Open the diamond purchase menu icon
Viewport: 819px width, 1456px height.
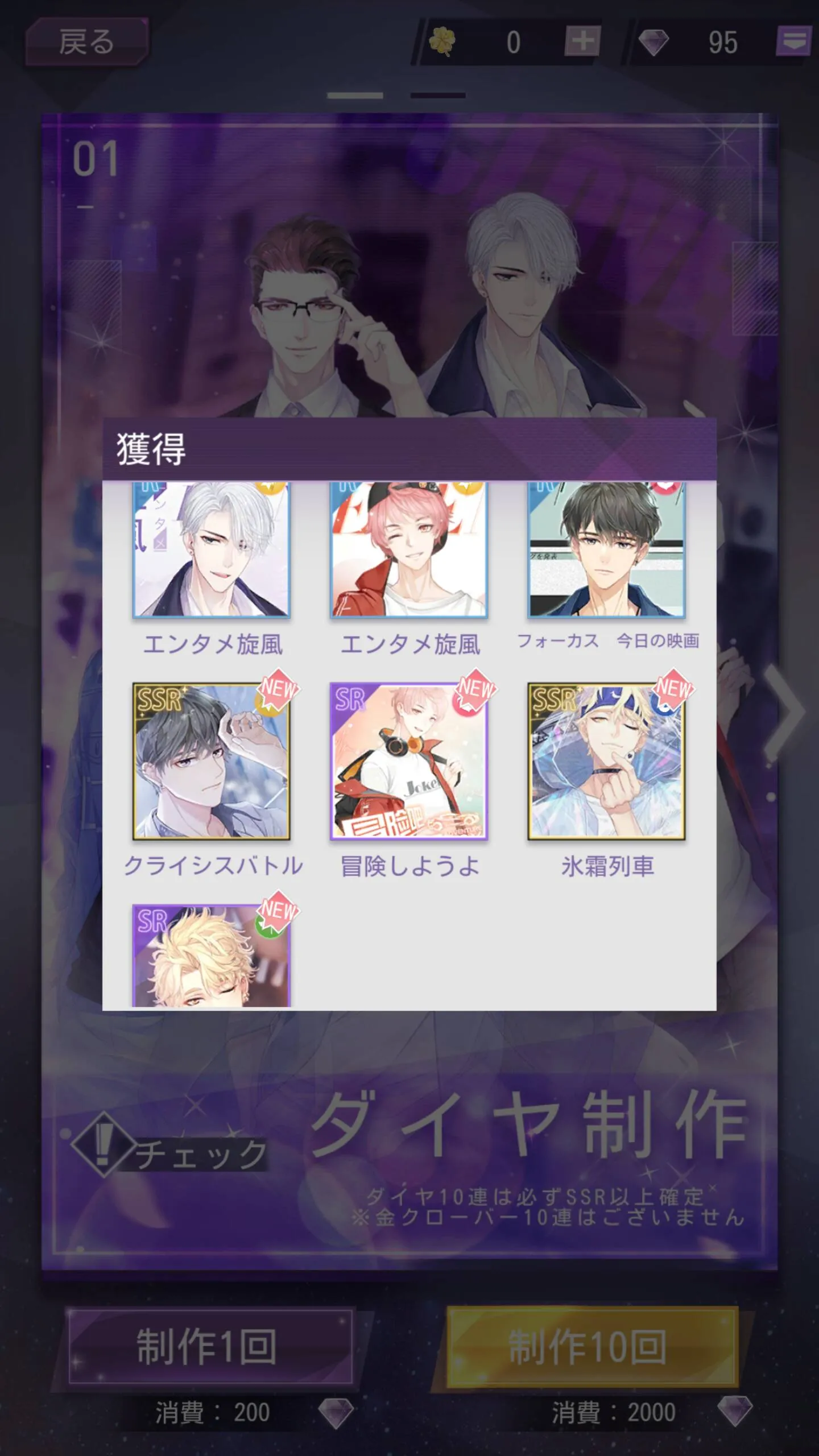[x=793, y=42]
